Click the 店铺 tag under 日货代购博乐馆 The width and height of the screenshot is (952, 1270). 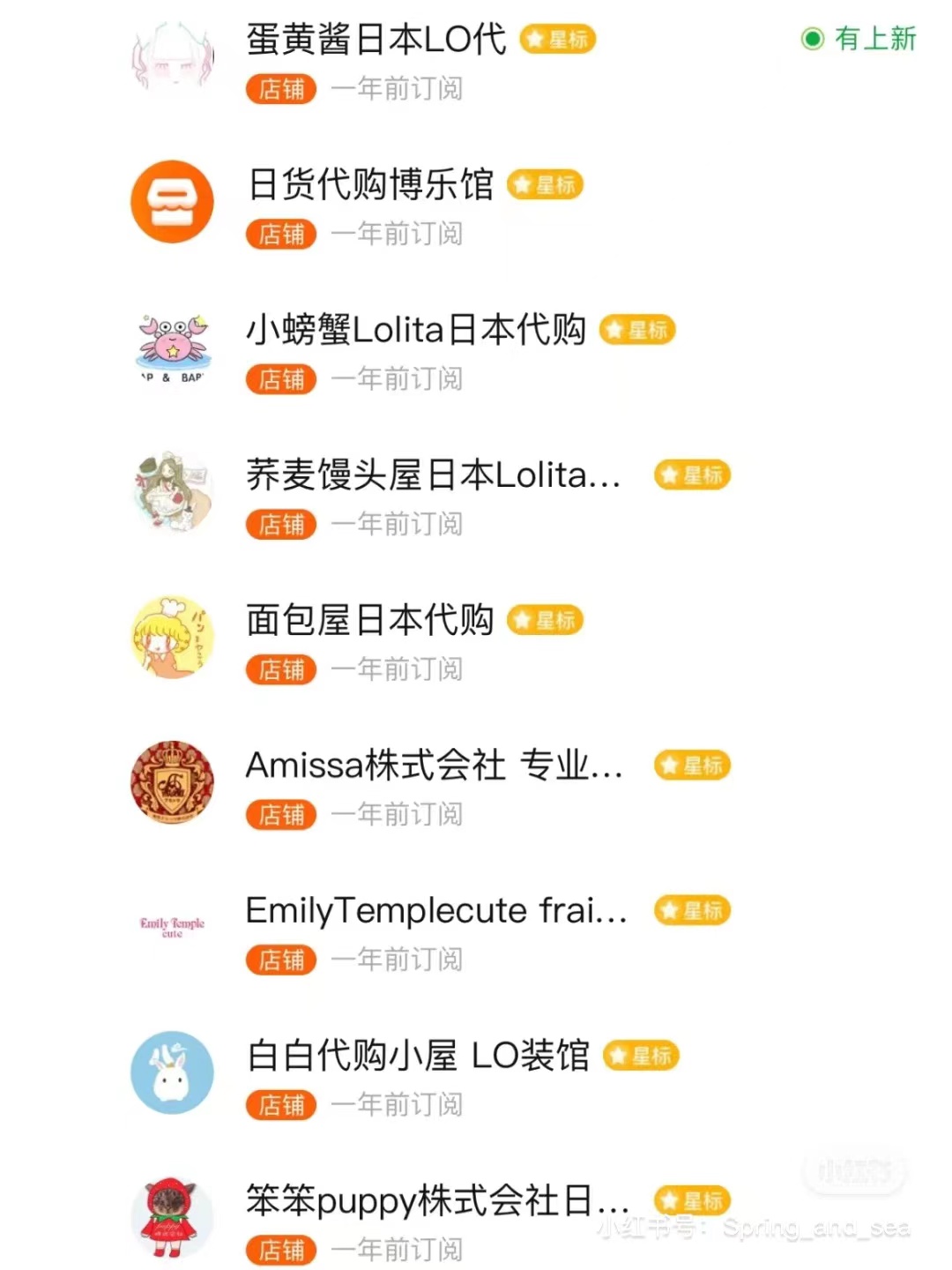pos(279,234)
